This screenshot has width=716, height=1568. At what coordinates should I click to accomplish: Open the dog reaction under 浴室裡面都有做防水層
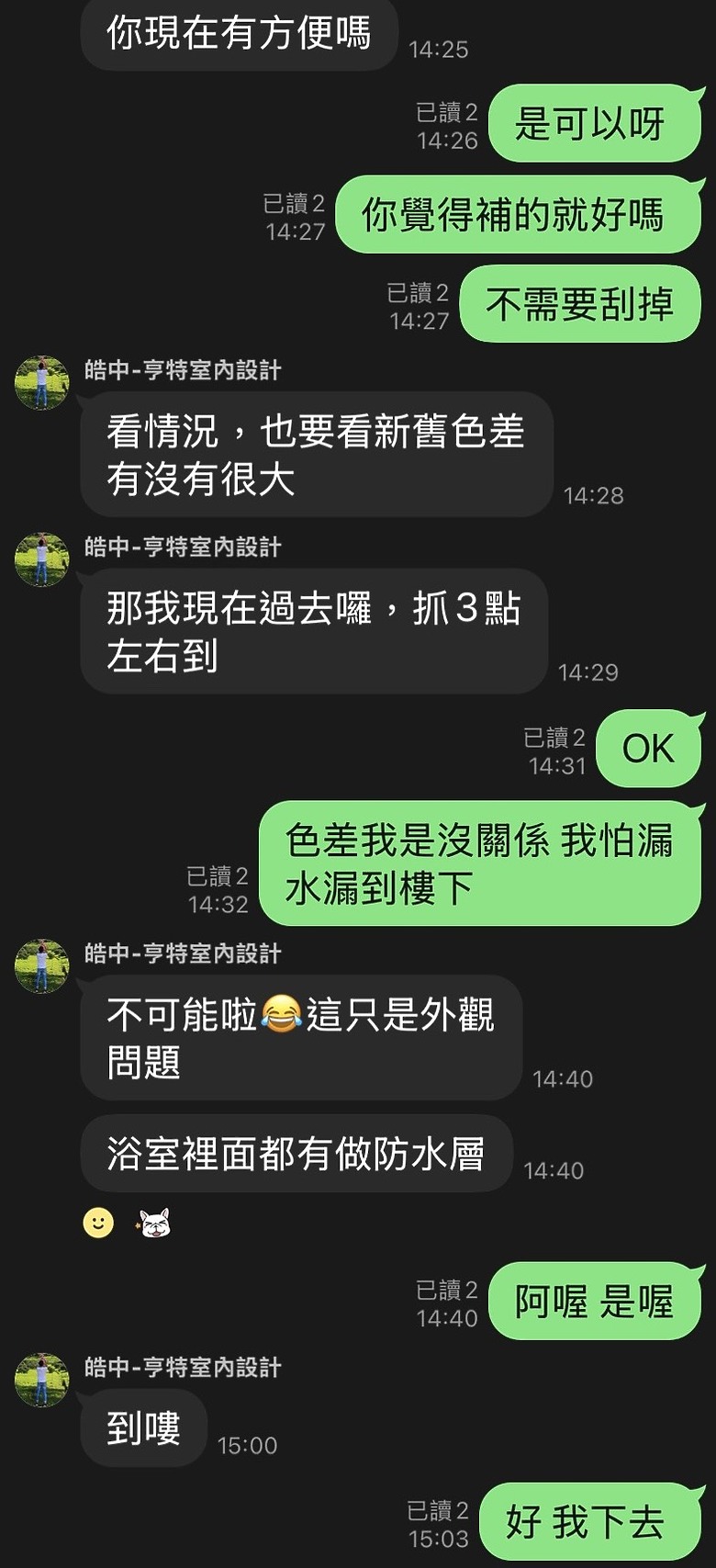(153, 1224)
